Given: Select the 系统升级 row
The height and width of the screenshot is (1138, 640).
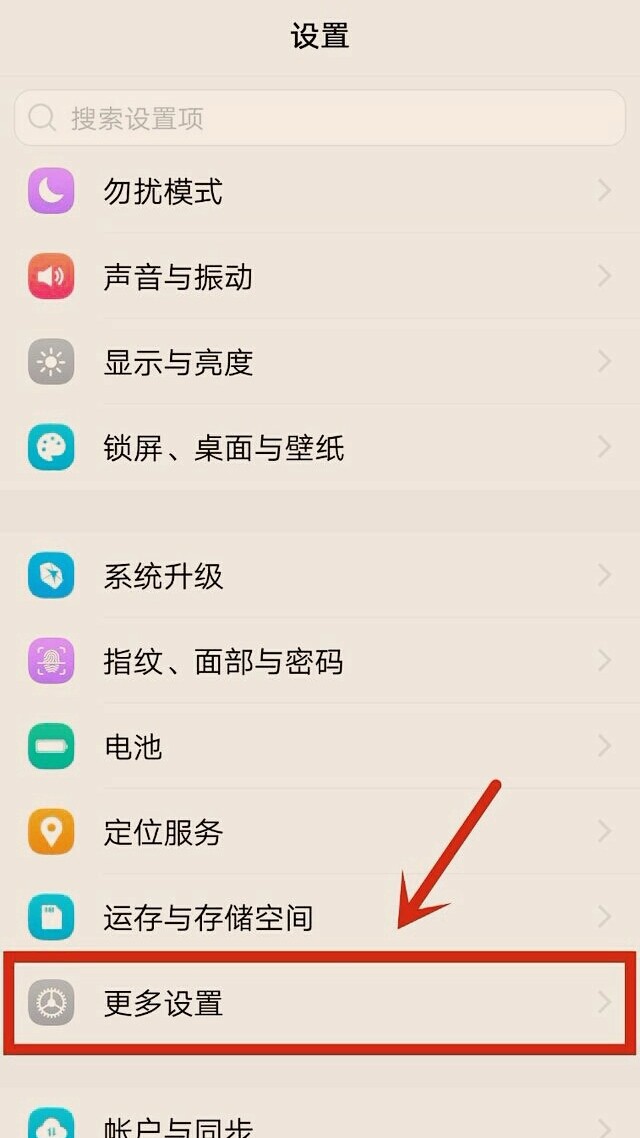Looking at the screenshot, I should 320,576.
